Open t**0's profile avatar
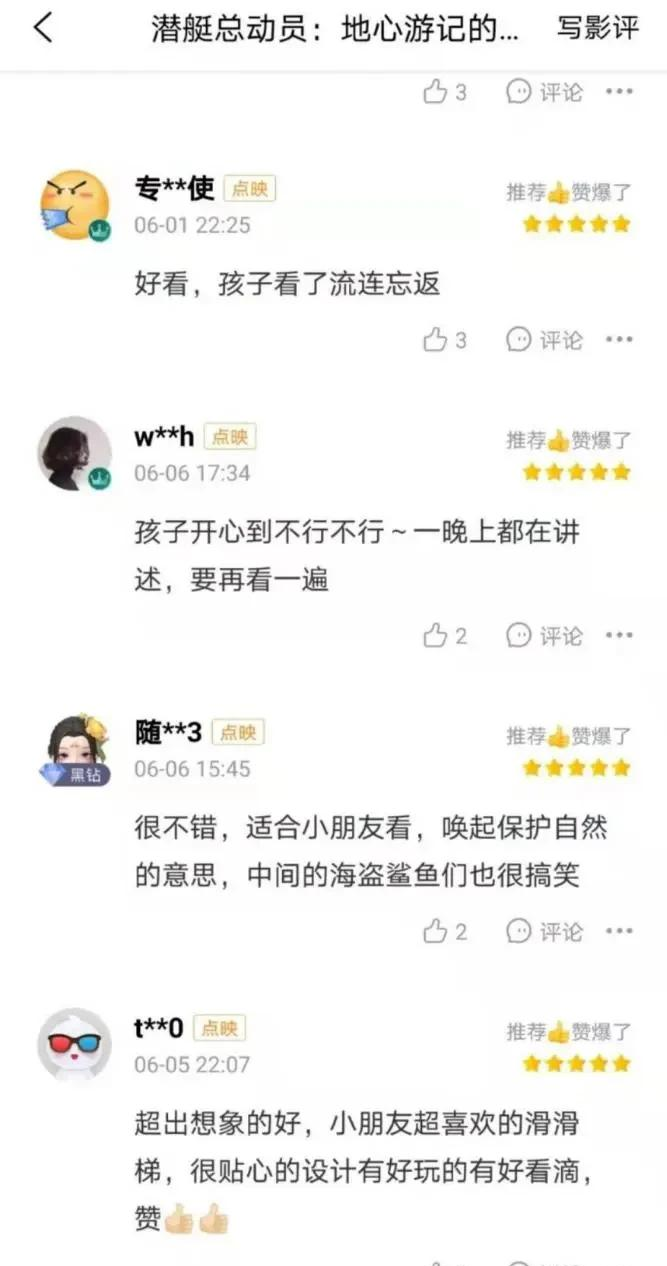667x1266 pixels. 75,1045
